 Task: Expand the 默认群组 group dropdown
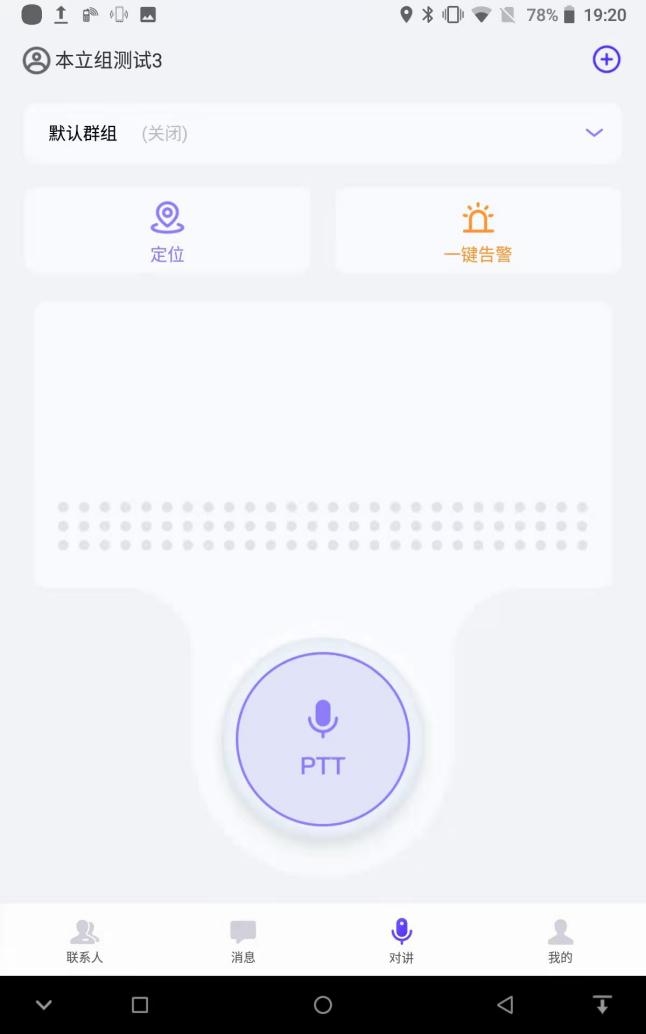pos(594,133)
